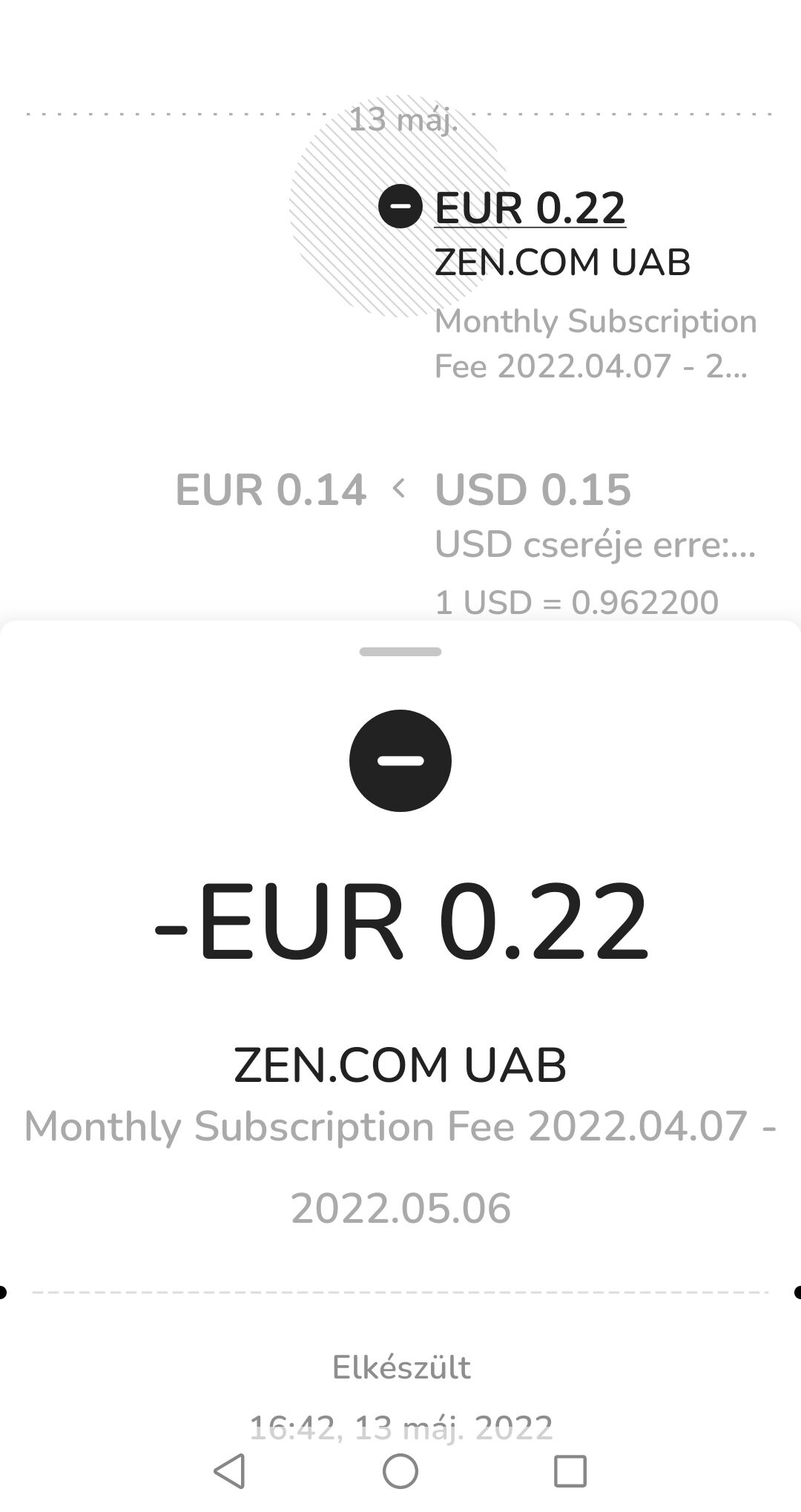The height and width of the screenshot is (1512, 801).
Task: Go to the home screen
Action: click(400, 1470)
